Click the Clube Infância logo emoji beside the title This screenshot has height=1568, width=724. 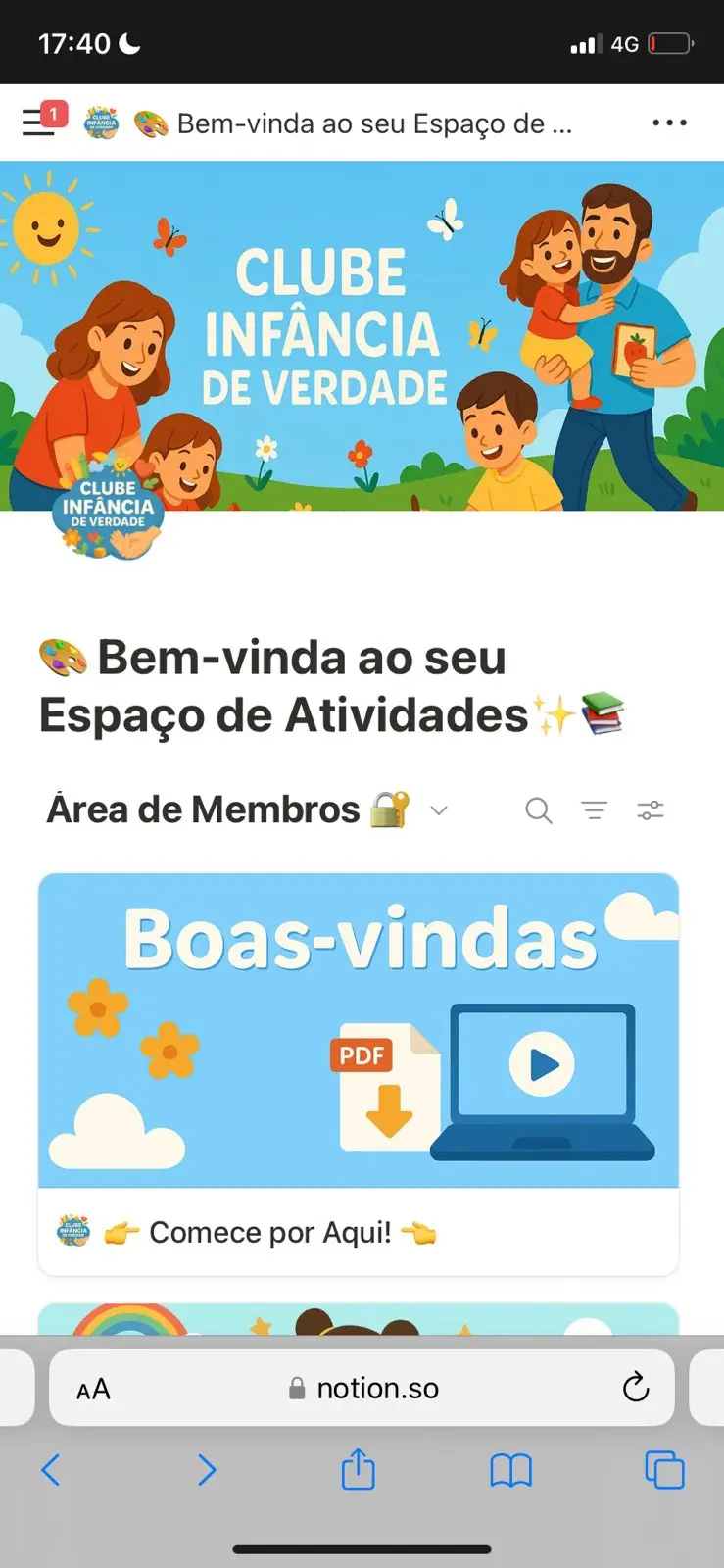pos(99,122)
